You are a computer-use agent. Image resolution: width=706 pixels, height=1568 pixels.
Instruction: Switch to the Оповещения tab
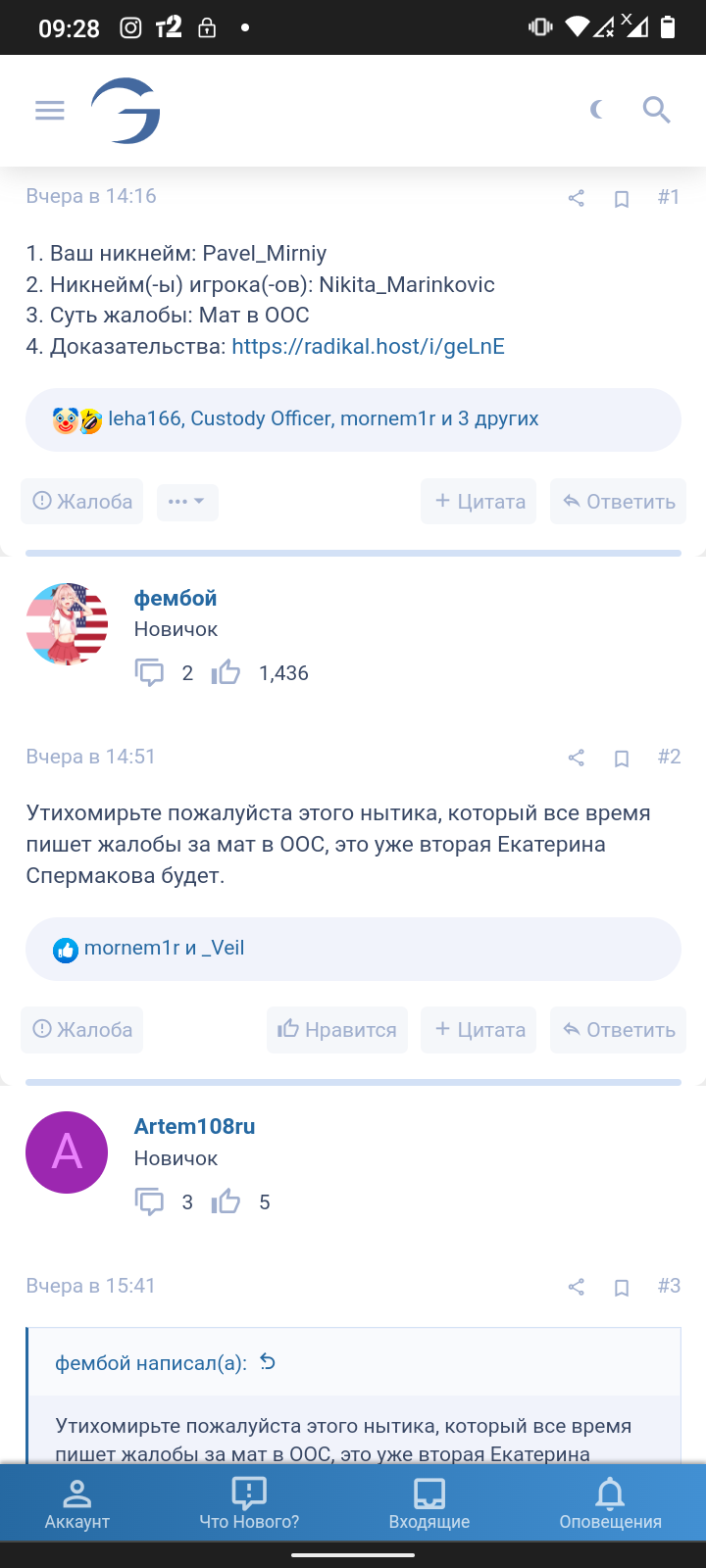pos(610,1502)
